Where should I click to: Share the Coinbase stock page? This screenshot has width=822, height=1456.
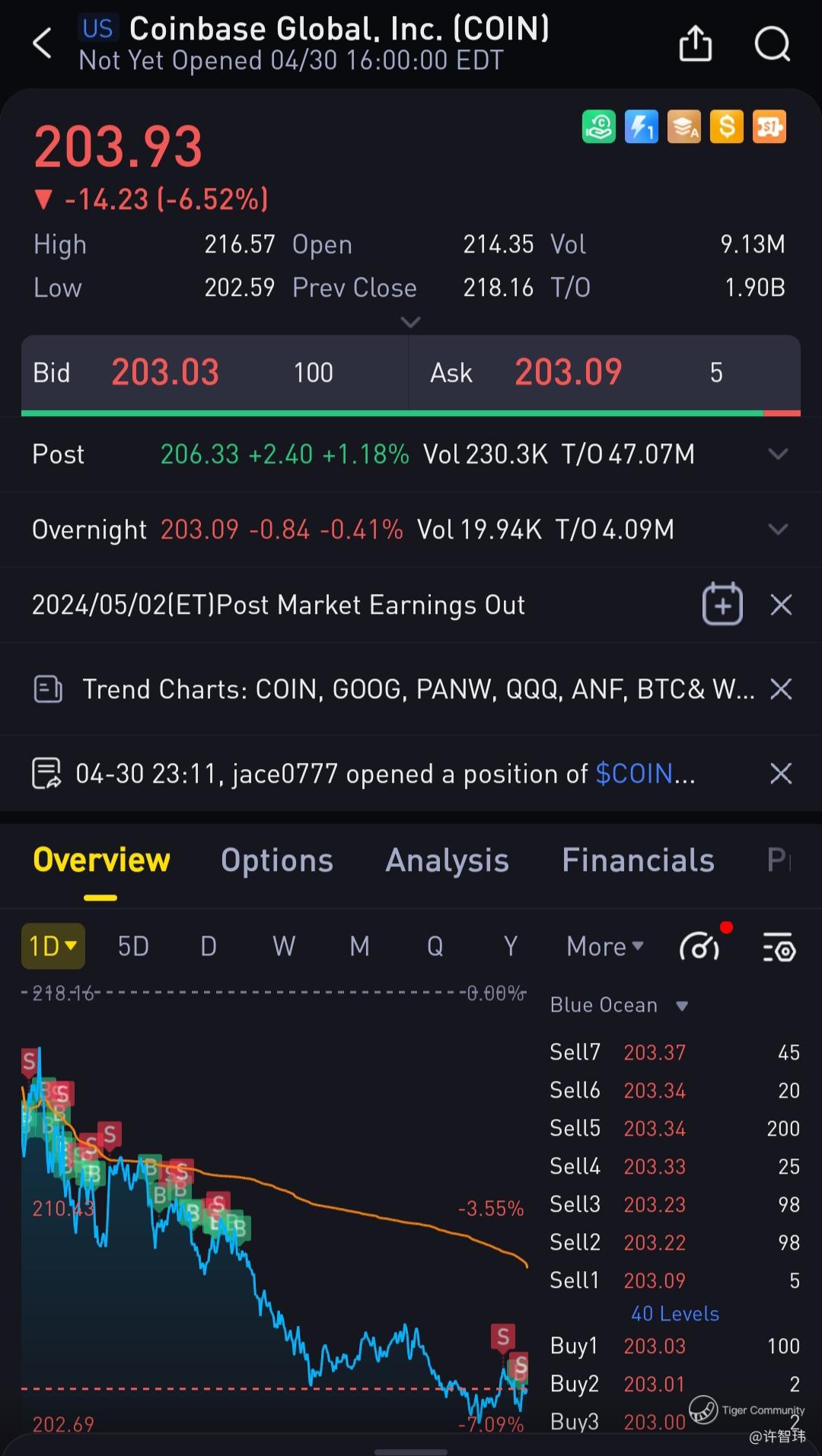[x=695, y=43]
